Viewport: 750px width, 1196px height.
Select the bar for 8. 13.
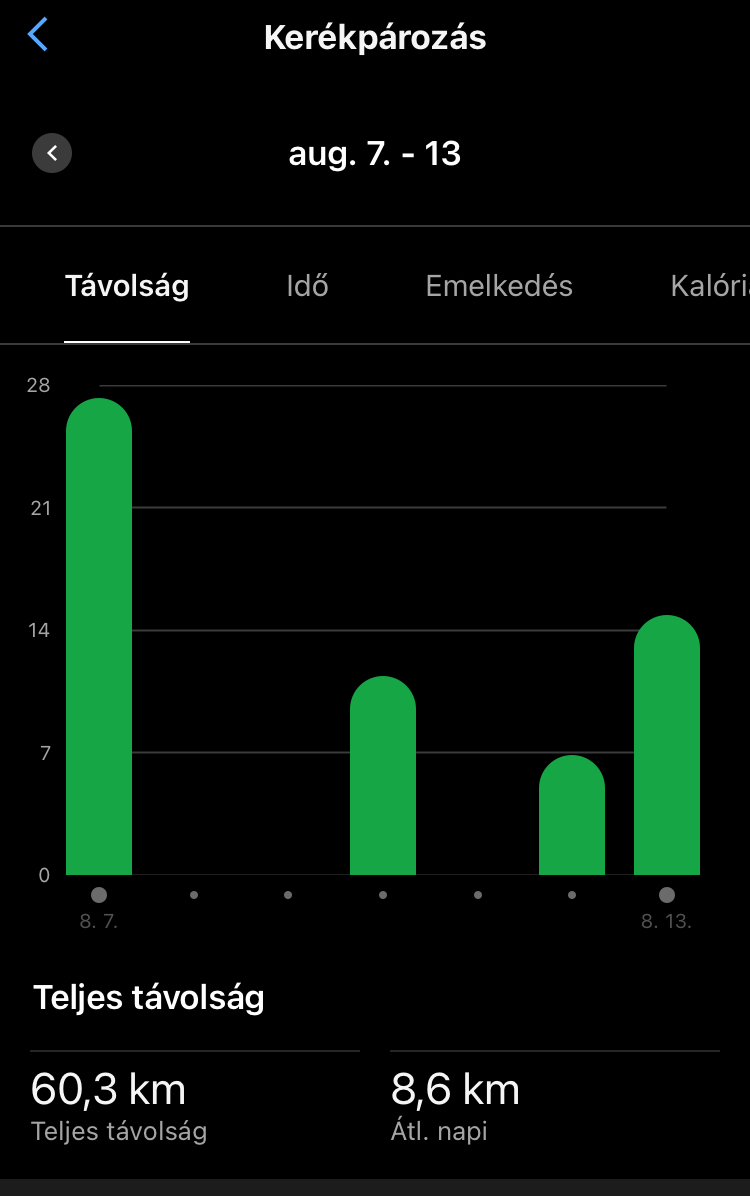[x=666, y=748]
